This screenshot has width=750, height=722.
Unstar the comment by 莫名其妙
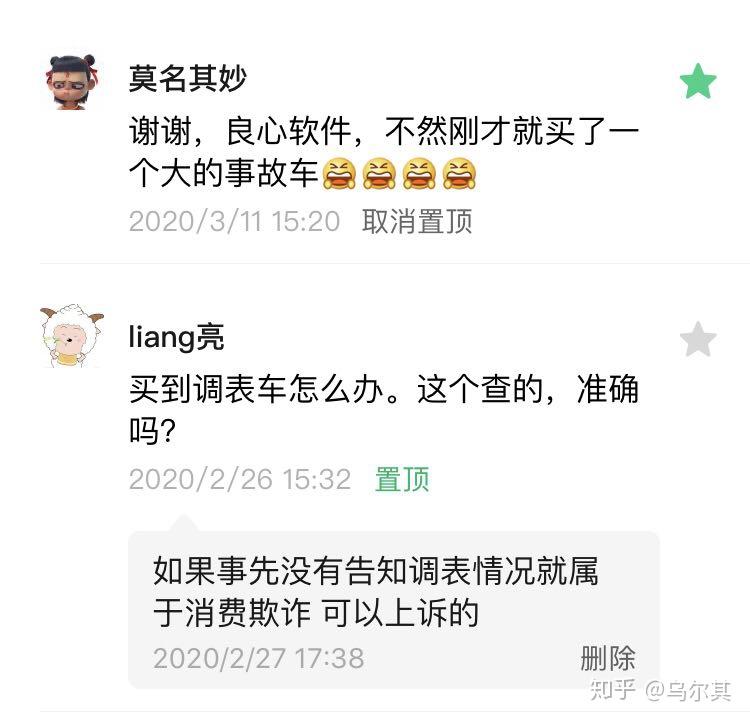[x=698, y=82]
